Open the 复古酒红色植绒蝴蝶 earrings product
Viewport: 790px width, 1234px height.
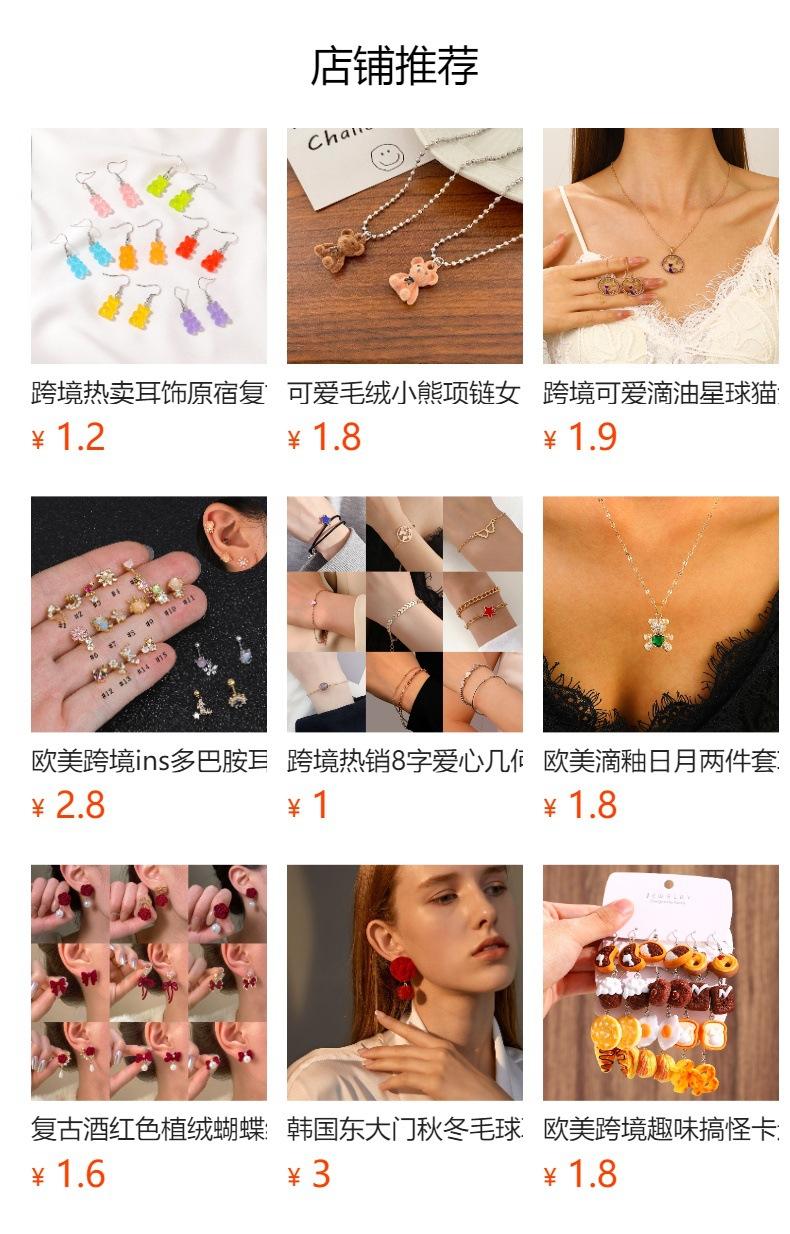pos(149,1029)
